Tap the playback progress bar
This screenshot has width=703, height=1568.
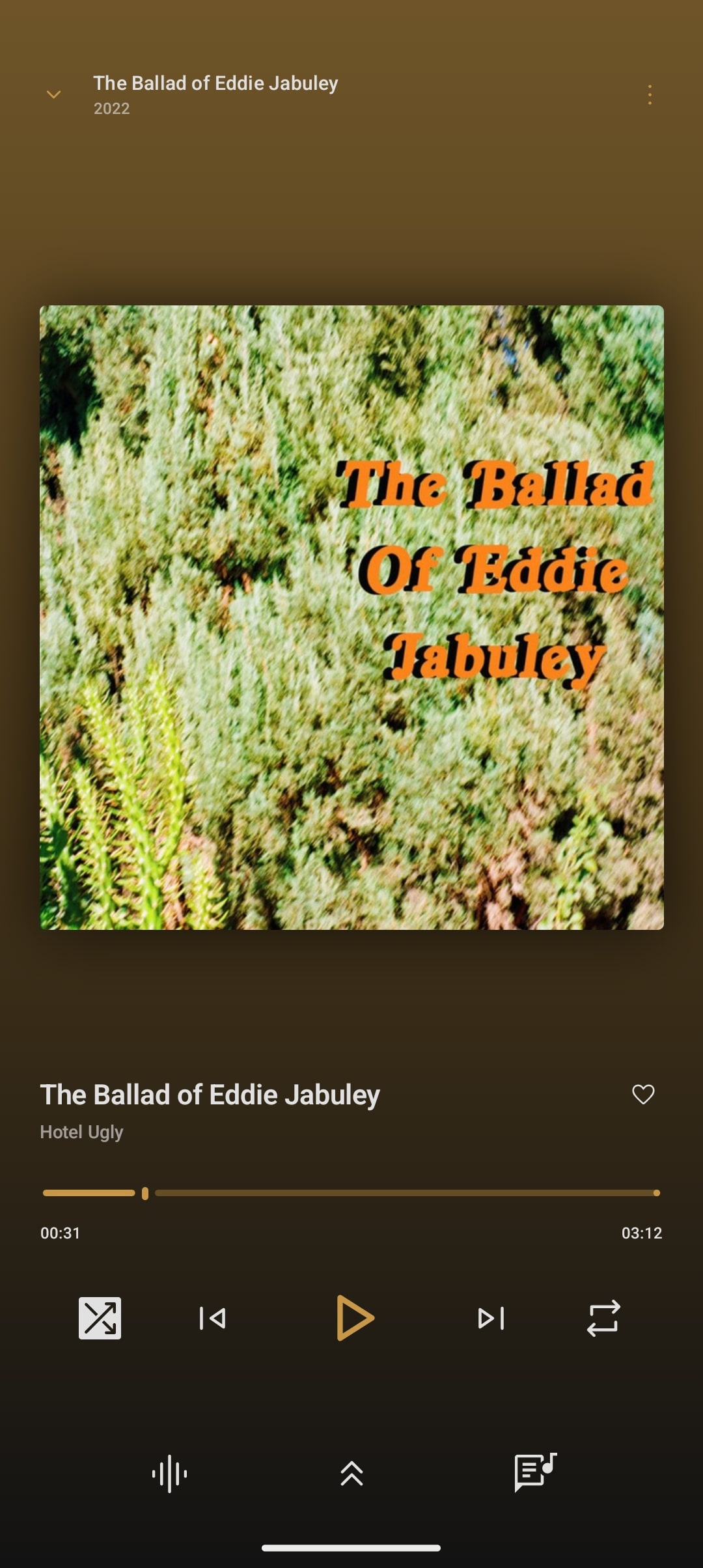coord(351,1193)
